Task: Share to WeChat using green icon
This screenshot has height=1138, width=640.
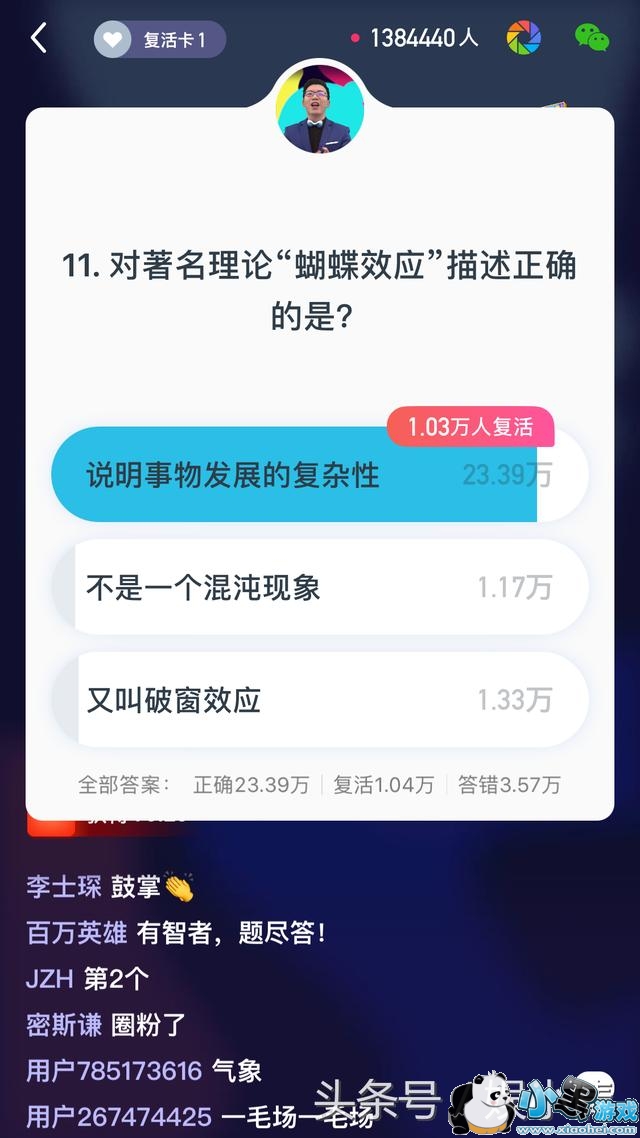Action: [x=591, y=38]
